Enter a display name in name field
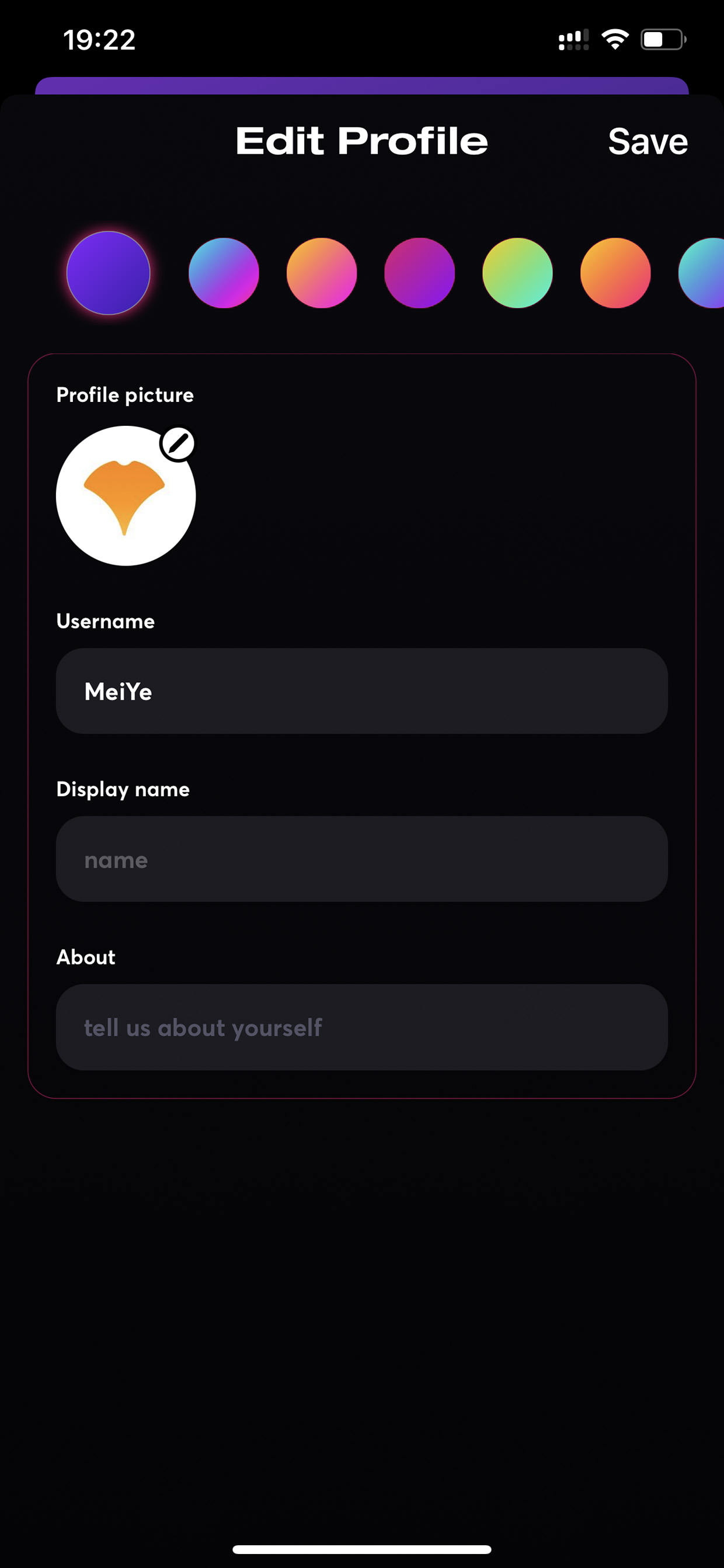Screen dimensions: 724x1568 point(362,859)
